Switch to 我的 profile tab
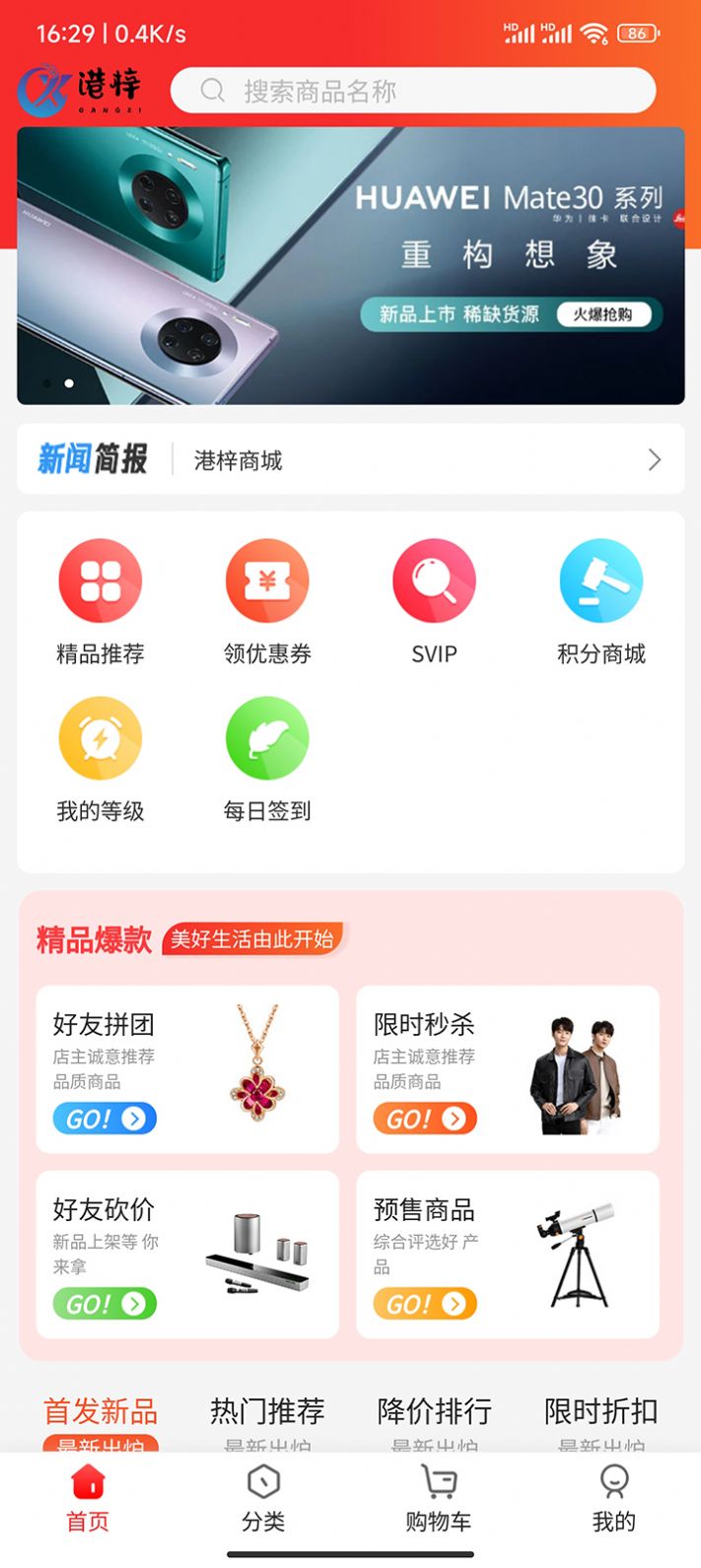The width and height of the screenshot is (701, 1568). click(x=613, y=1498)
